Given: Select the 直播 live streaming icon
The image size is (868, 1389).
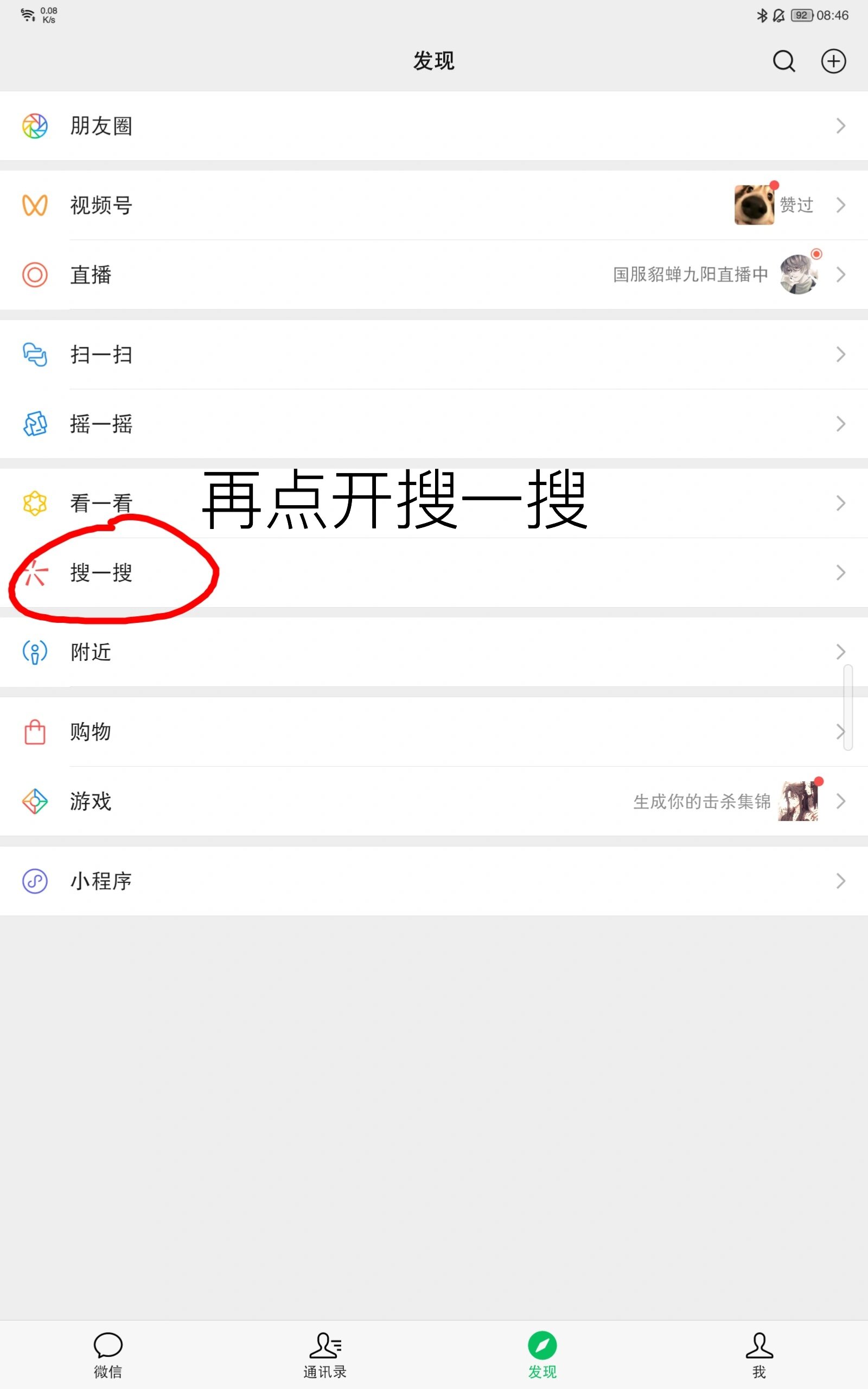Looking at the screenshot, I should pos(34,275).
